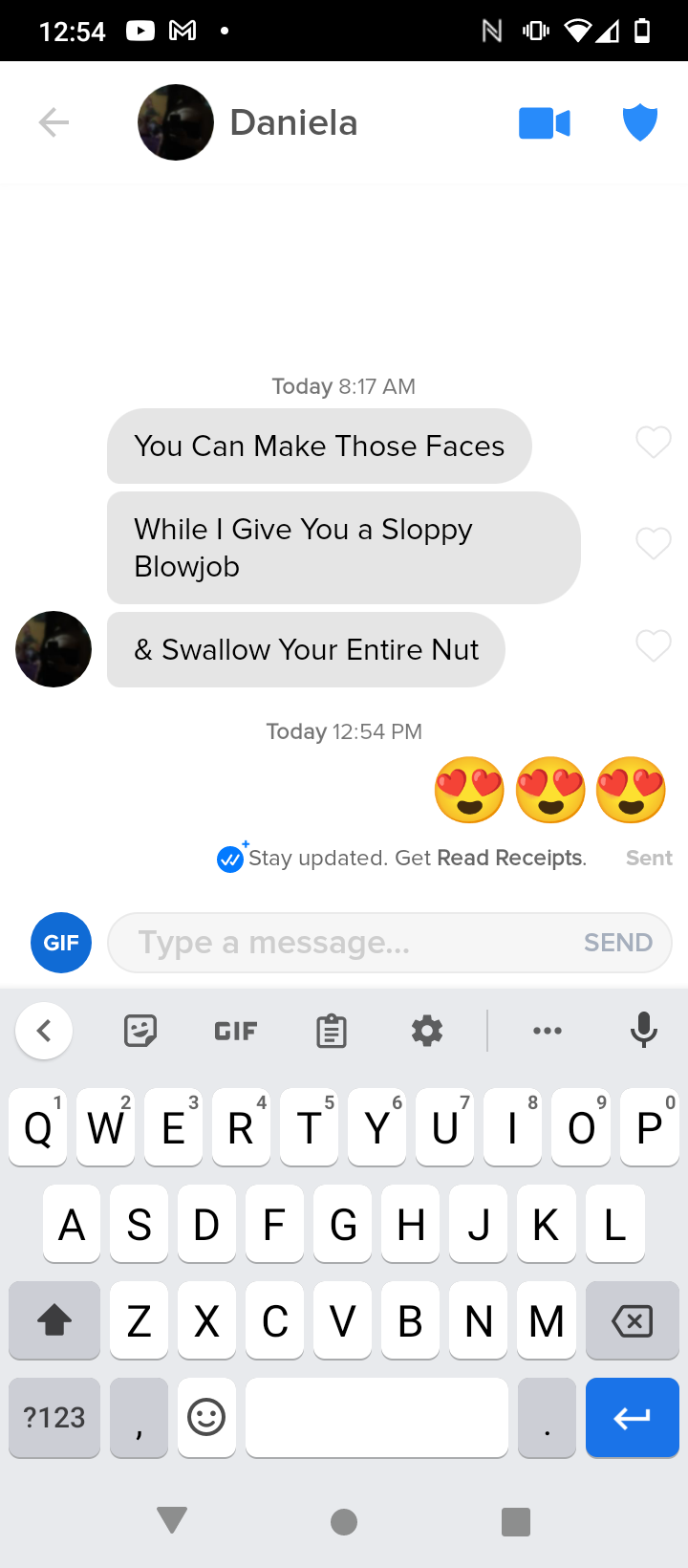Tap the keyboard emoji key
The height and width of the screenshot is (1568, 688).
coord(206,1417)
